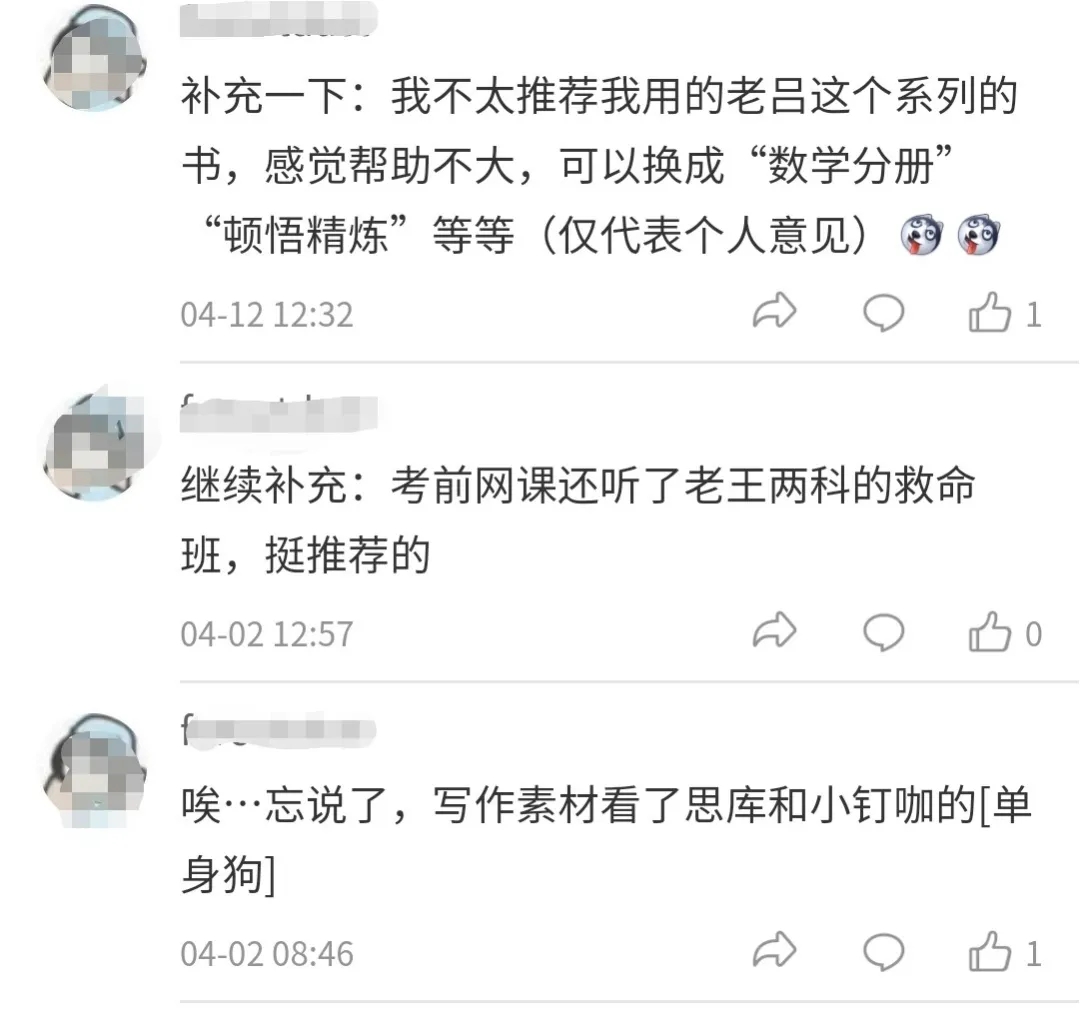Open avatar of the 04-02 08:46 commenter

point(96,765)
